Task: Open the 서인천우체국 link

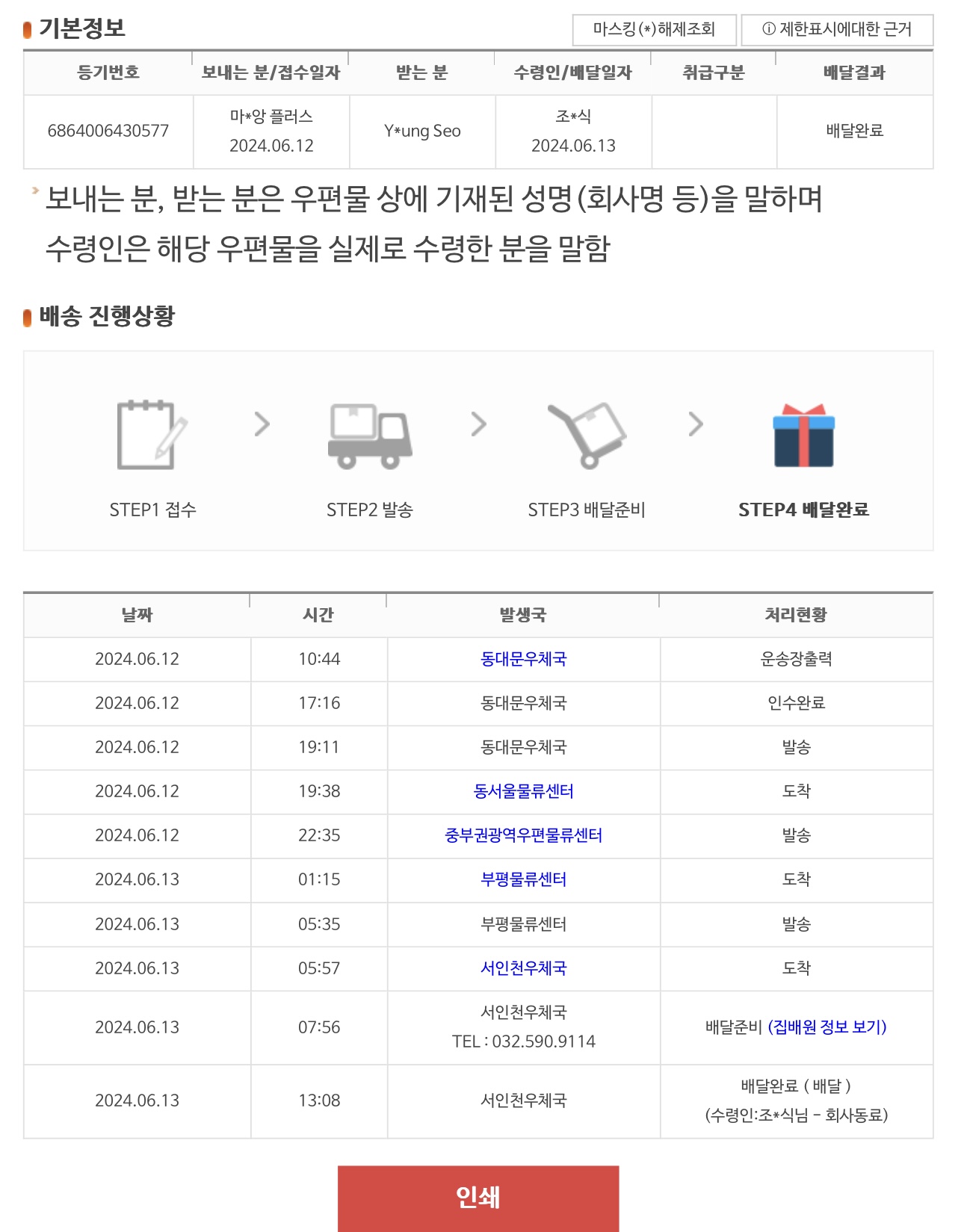Action: 523,968
